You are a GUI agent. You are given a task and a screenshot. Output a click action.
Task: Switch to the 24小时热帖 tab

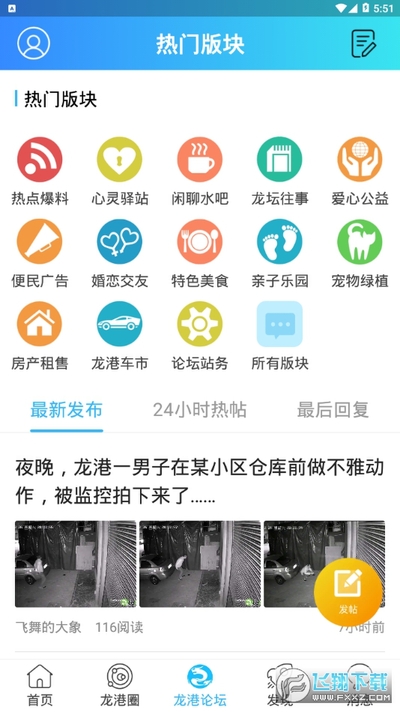(x=200, y=410)
